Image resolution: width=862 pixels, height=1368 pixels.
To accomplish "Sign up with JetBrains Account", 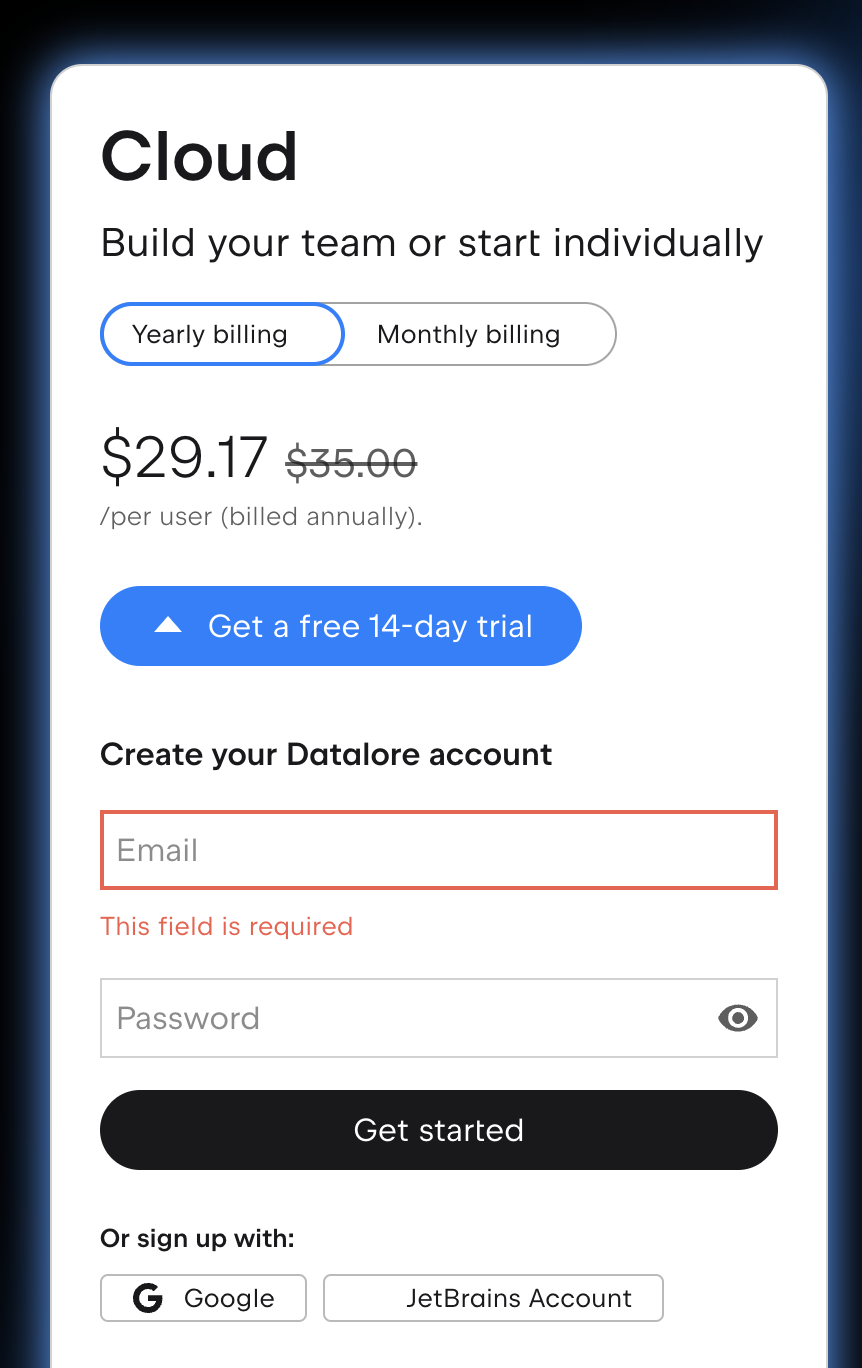I will [x=493, y=1298].
